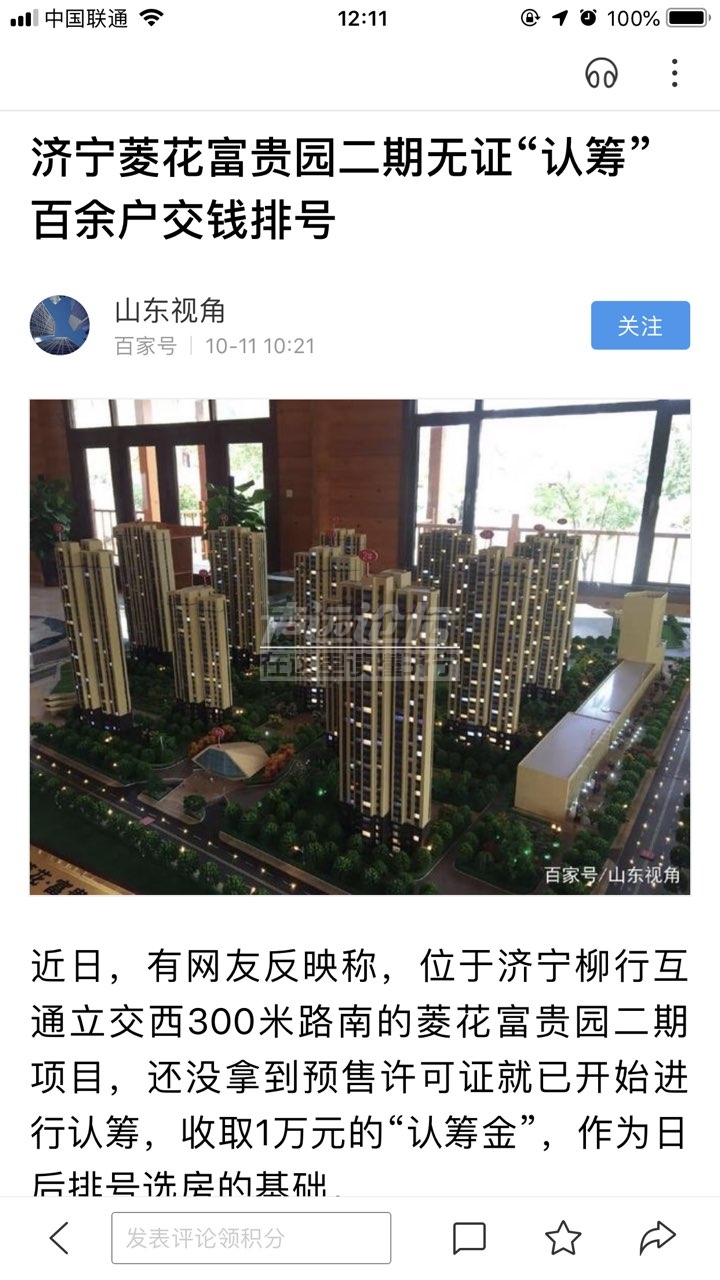View the building model photo
The image size is (720, 1280).
coord(359,646)
